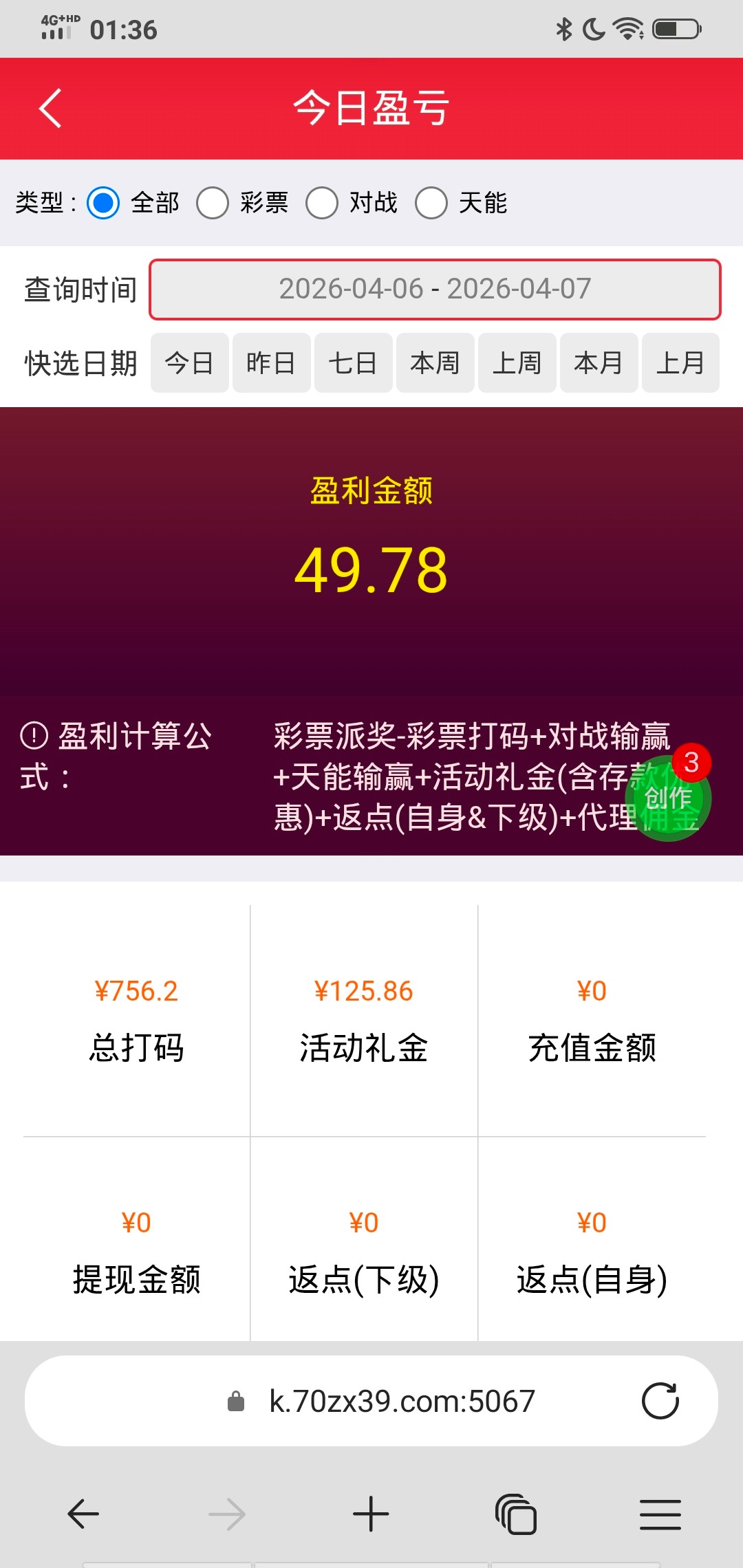This screenshot has height=1568, width=743.
Task: Open the browser hamburger menu
Action: click(660, 1514)
